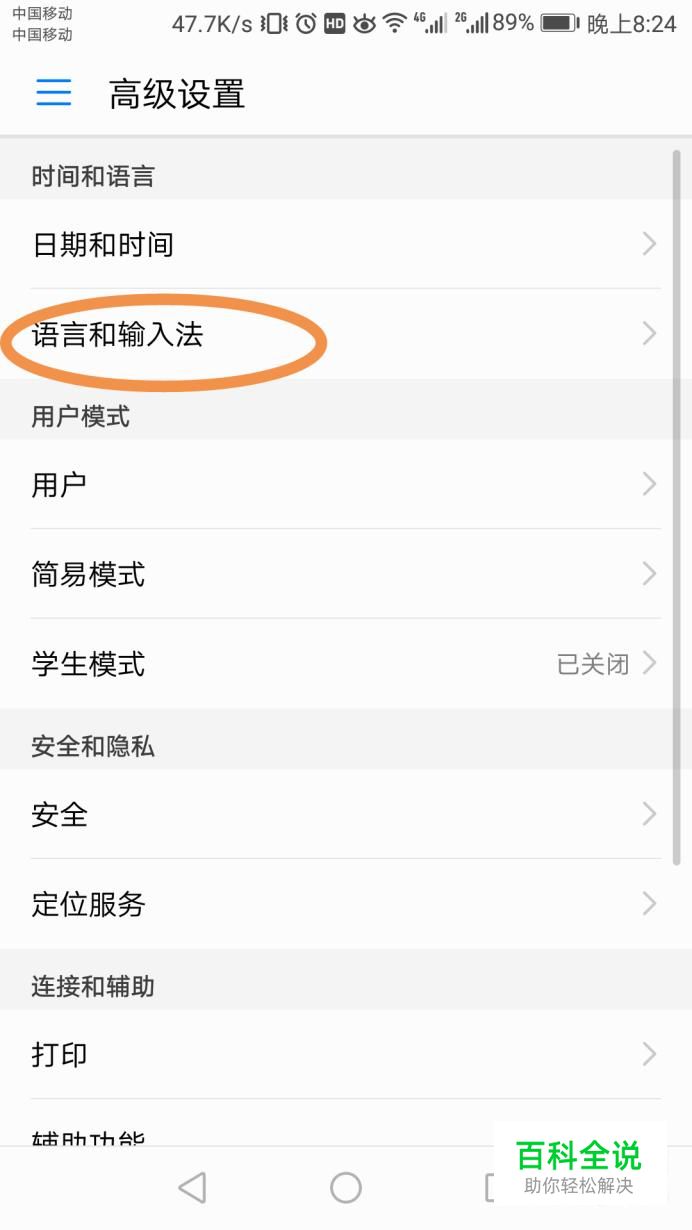Open 定位服务 settings
Screen dimensions: 692x1230
click(x=346, y=904)
